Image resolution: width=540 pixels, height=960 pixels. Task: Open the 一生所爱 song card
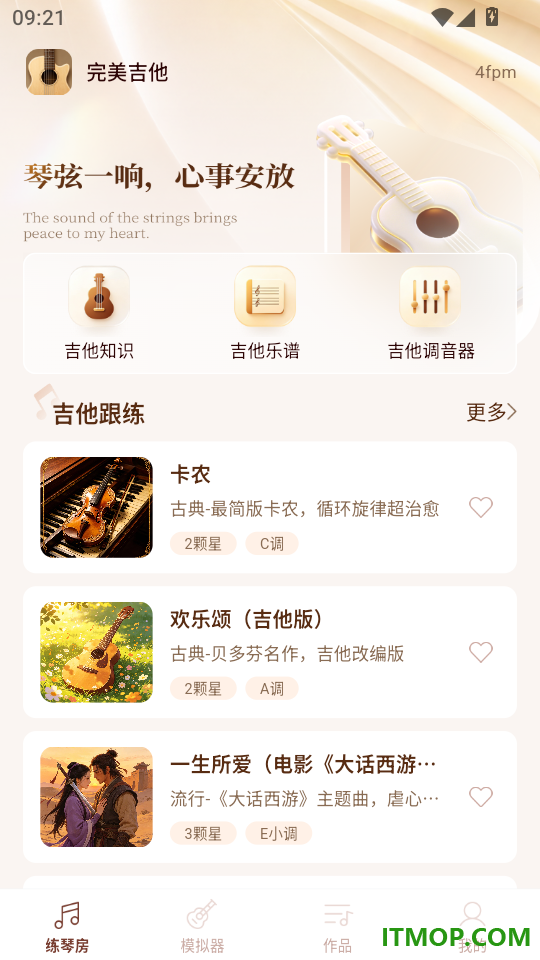(x=270, y=797)
